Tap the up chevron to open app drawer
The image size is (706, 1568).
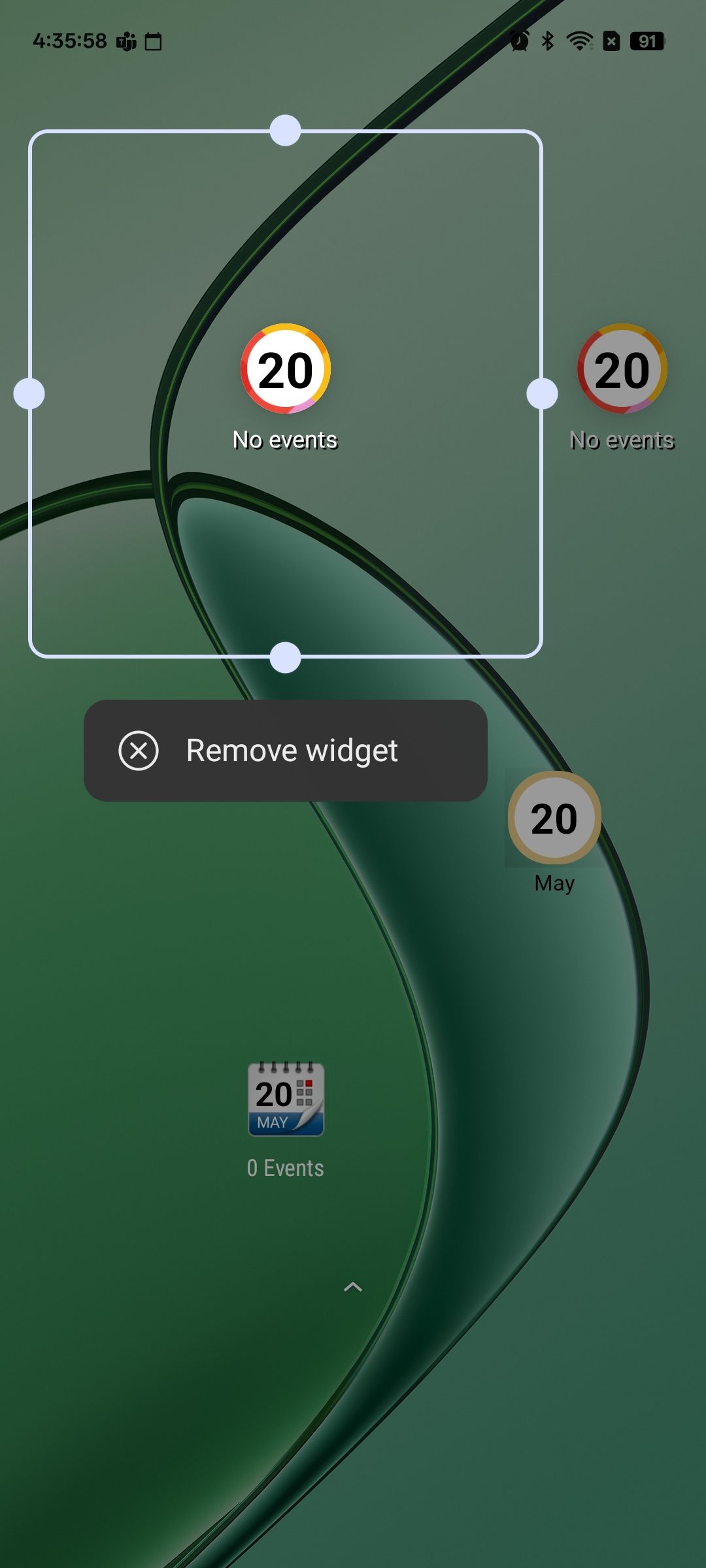[x=353, y=1287]
